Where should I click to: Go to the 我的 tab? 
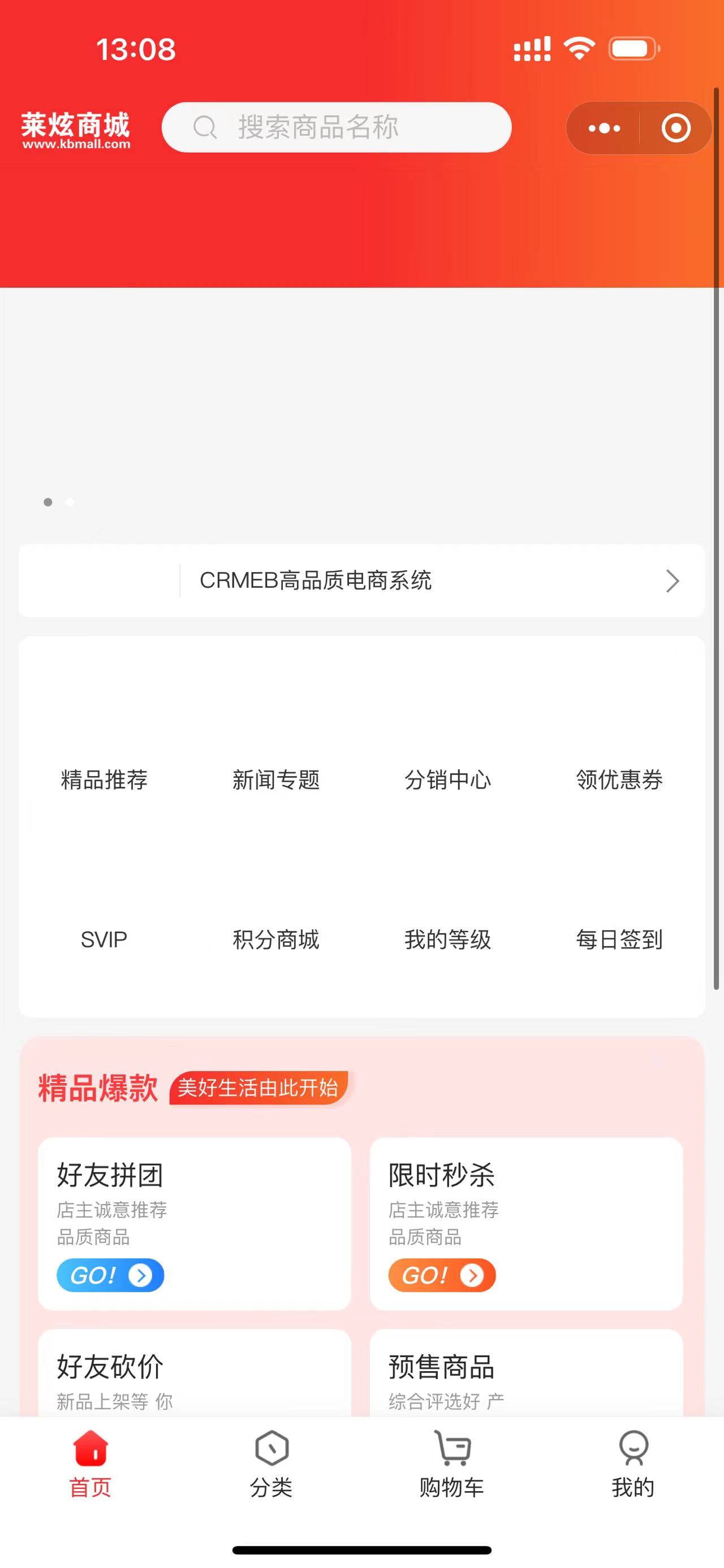click(633, 1464)
